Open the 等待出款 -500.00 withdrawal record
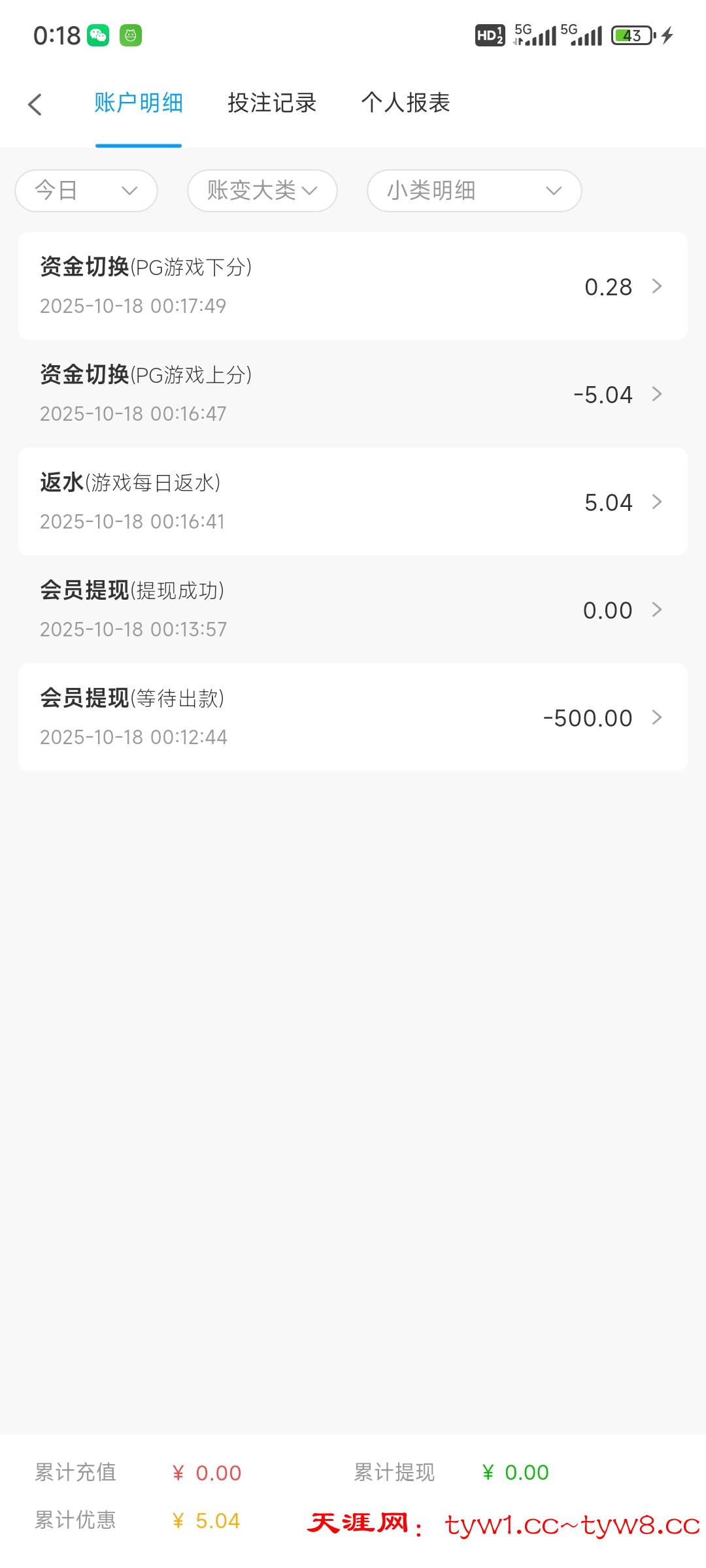 pyautogui.click(x=353, y=717)
